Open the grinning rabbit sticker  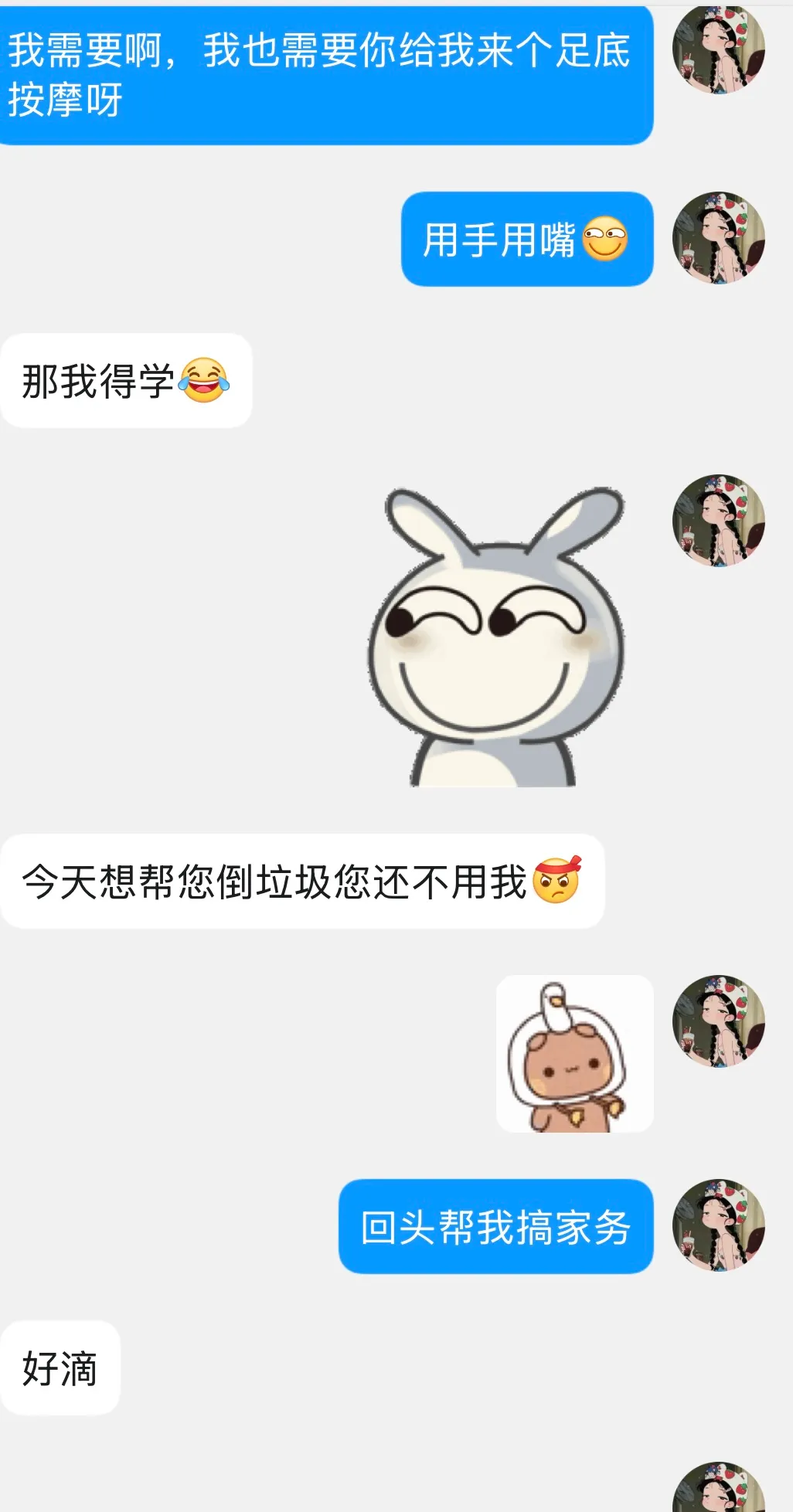click(496, 638)
